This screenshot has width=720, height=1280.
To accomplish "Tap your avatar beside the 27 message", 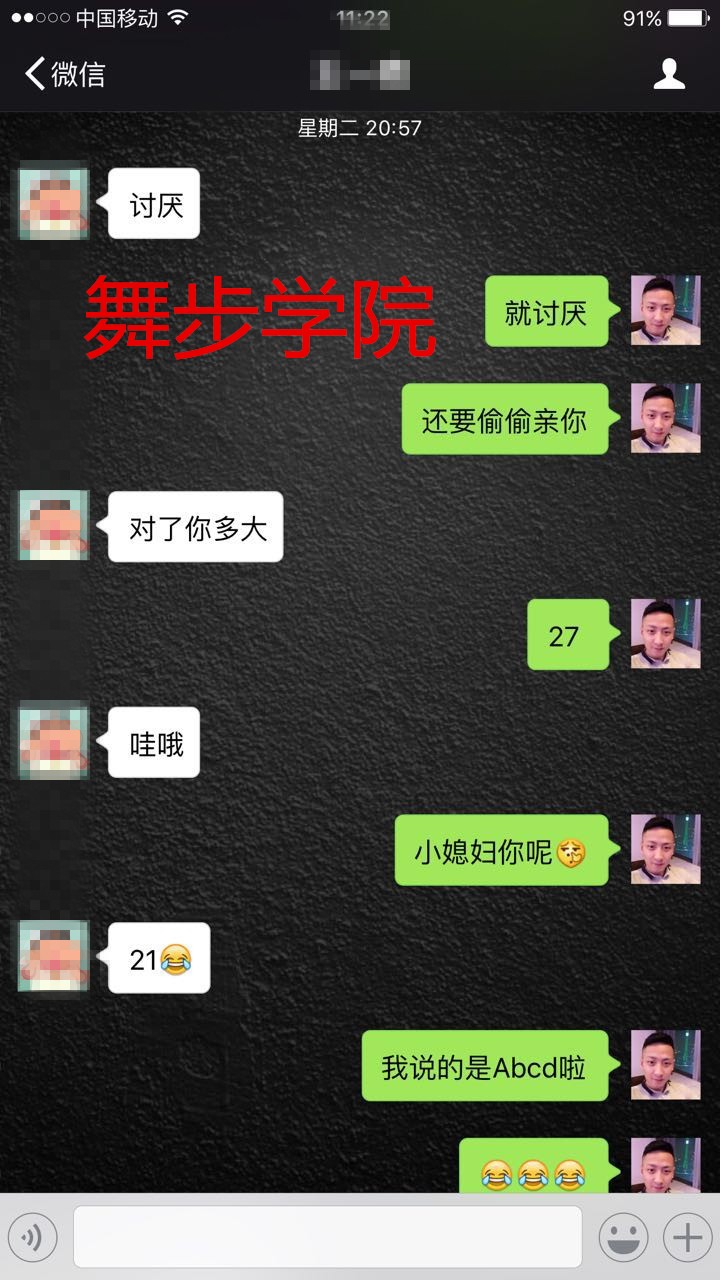I will pyautogui.click(x=665, y=634).
